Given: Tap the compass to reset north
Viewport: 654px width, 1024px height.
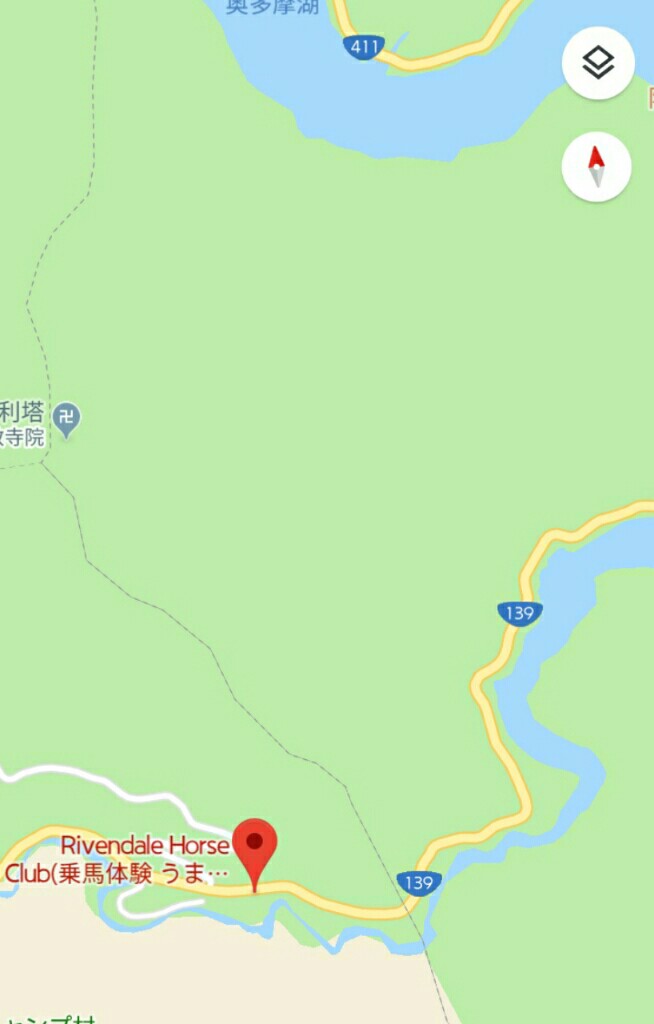Looking at the screenshot, I should click(597, 167).
